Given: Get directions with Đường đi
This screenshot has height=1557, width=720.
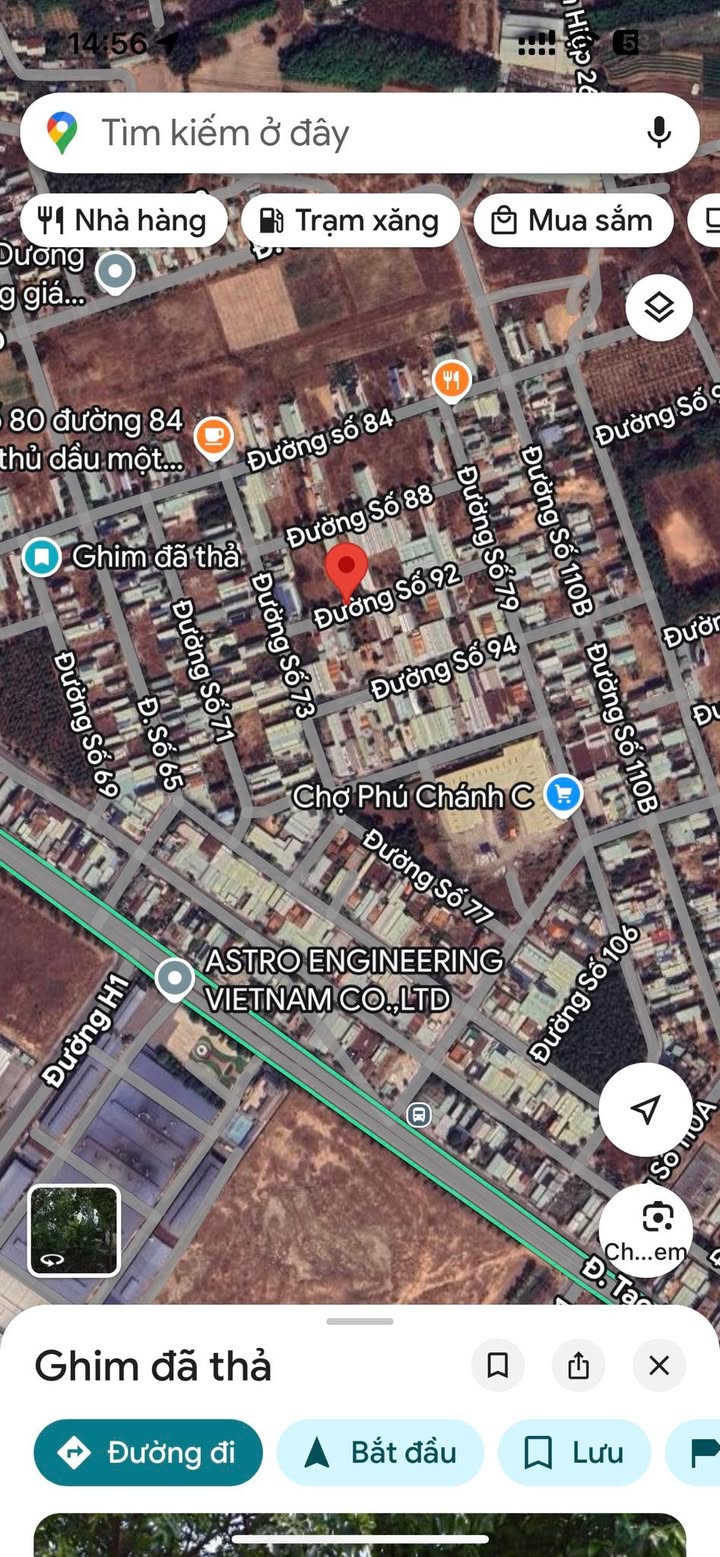Looking at the screenshot, I should coord(148,1452).
